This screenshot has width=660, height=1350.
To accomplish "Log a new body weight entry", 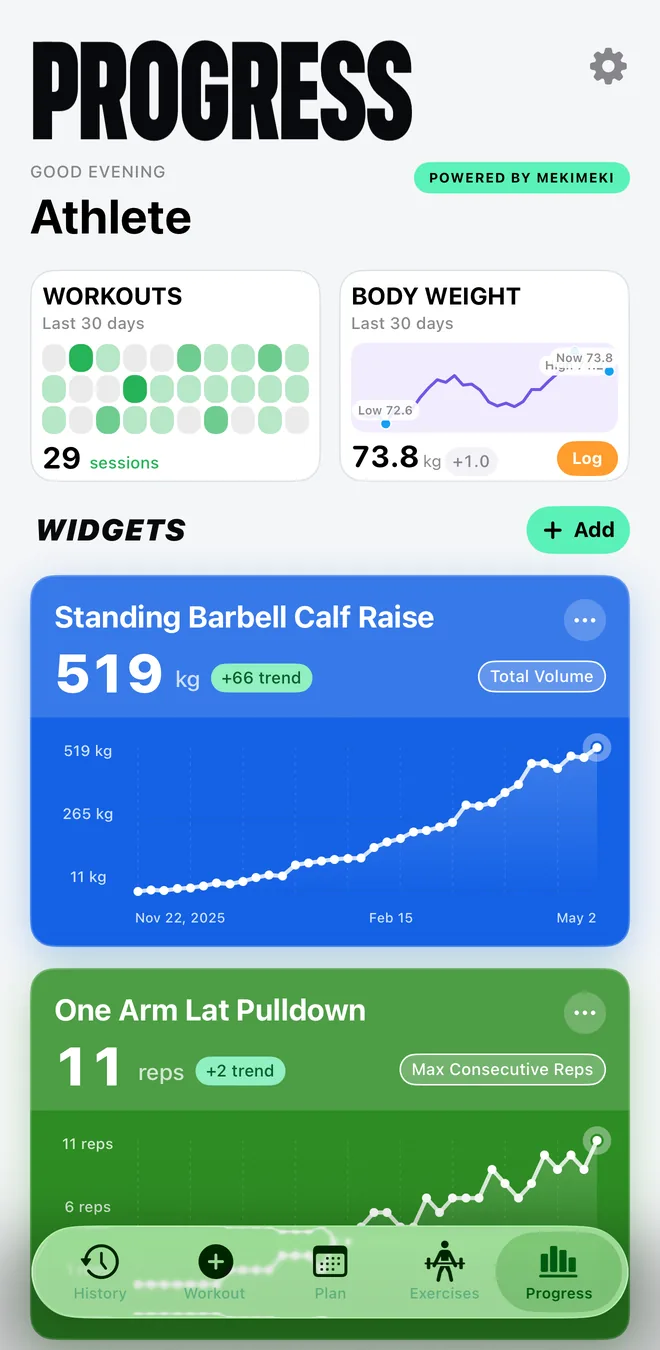I will tap(587, 459).
